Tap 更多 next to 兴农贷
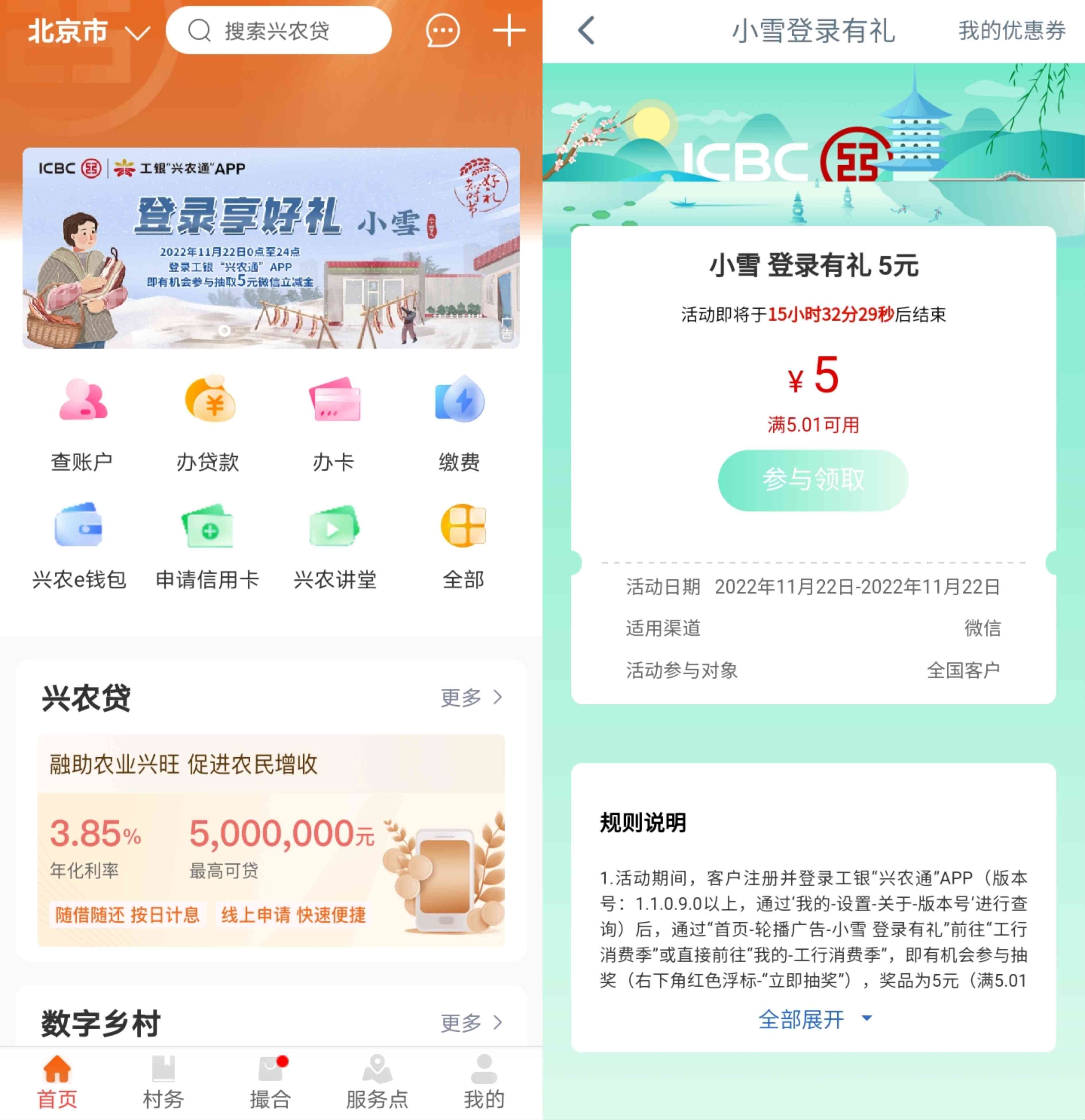The height and width of the screenshot is (1120, 1085). pyautogui.click(x=471, y=698)
